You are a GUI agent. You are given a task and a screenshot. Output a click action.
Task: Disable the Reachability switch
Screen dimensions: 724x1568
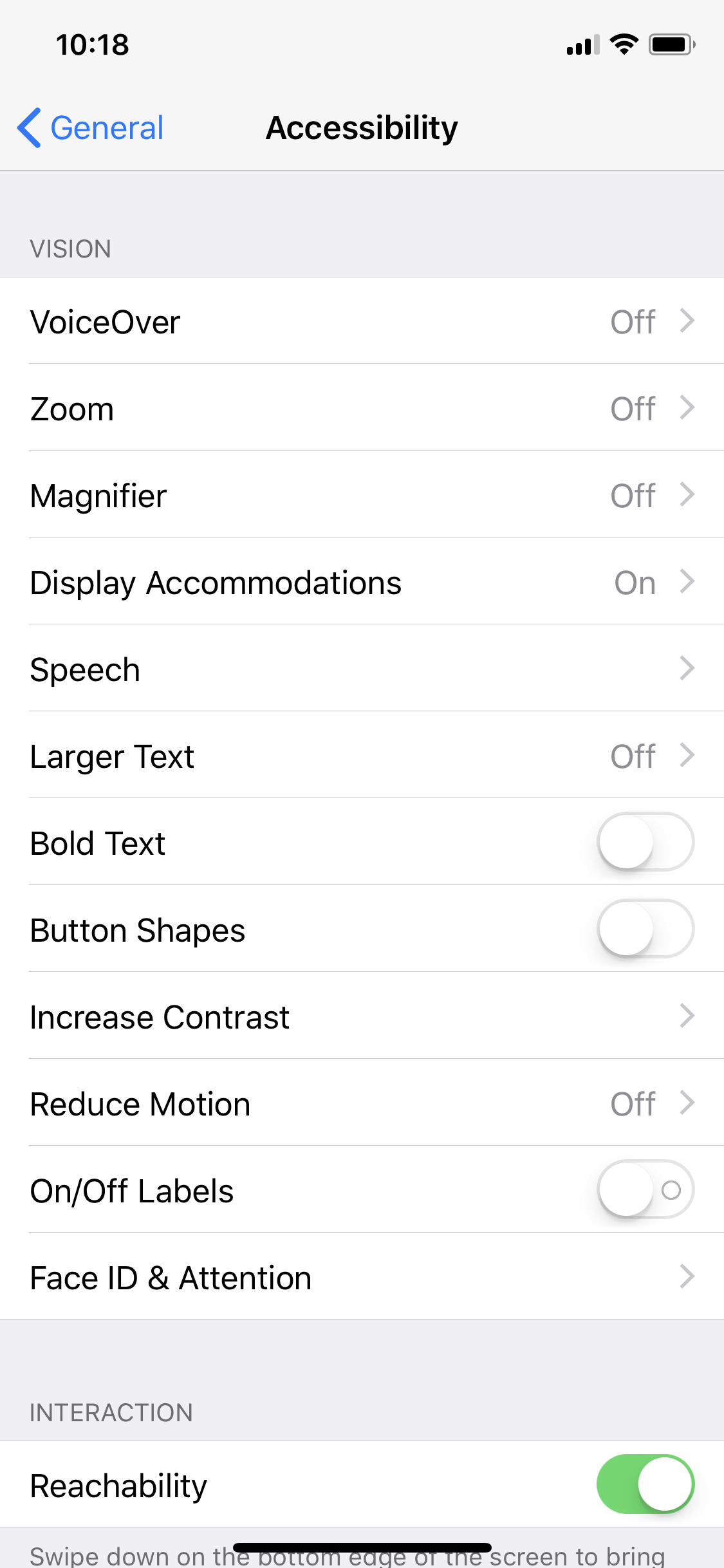pyautogui.click(x=645, y=1484)
